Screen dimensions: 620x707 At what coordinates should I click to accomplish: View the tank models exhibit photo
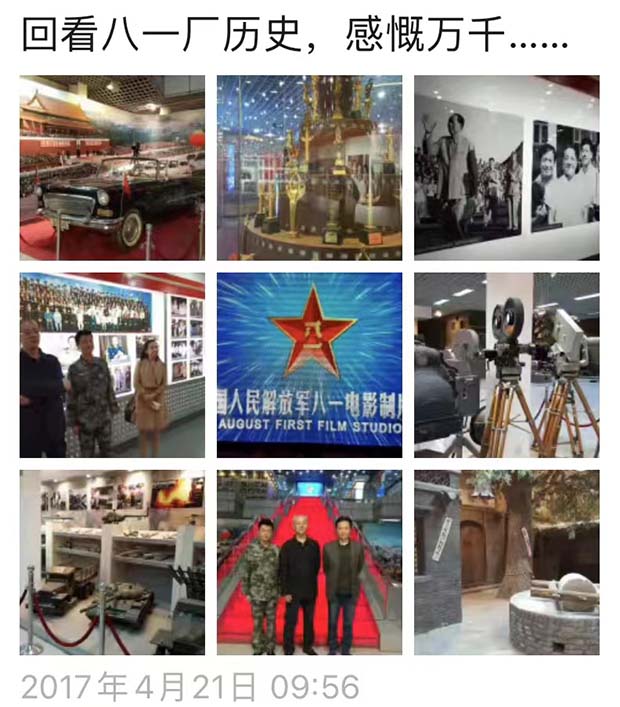(112, 562)
